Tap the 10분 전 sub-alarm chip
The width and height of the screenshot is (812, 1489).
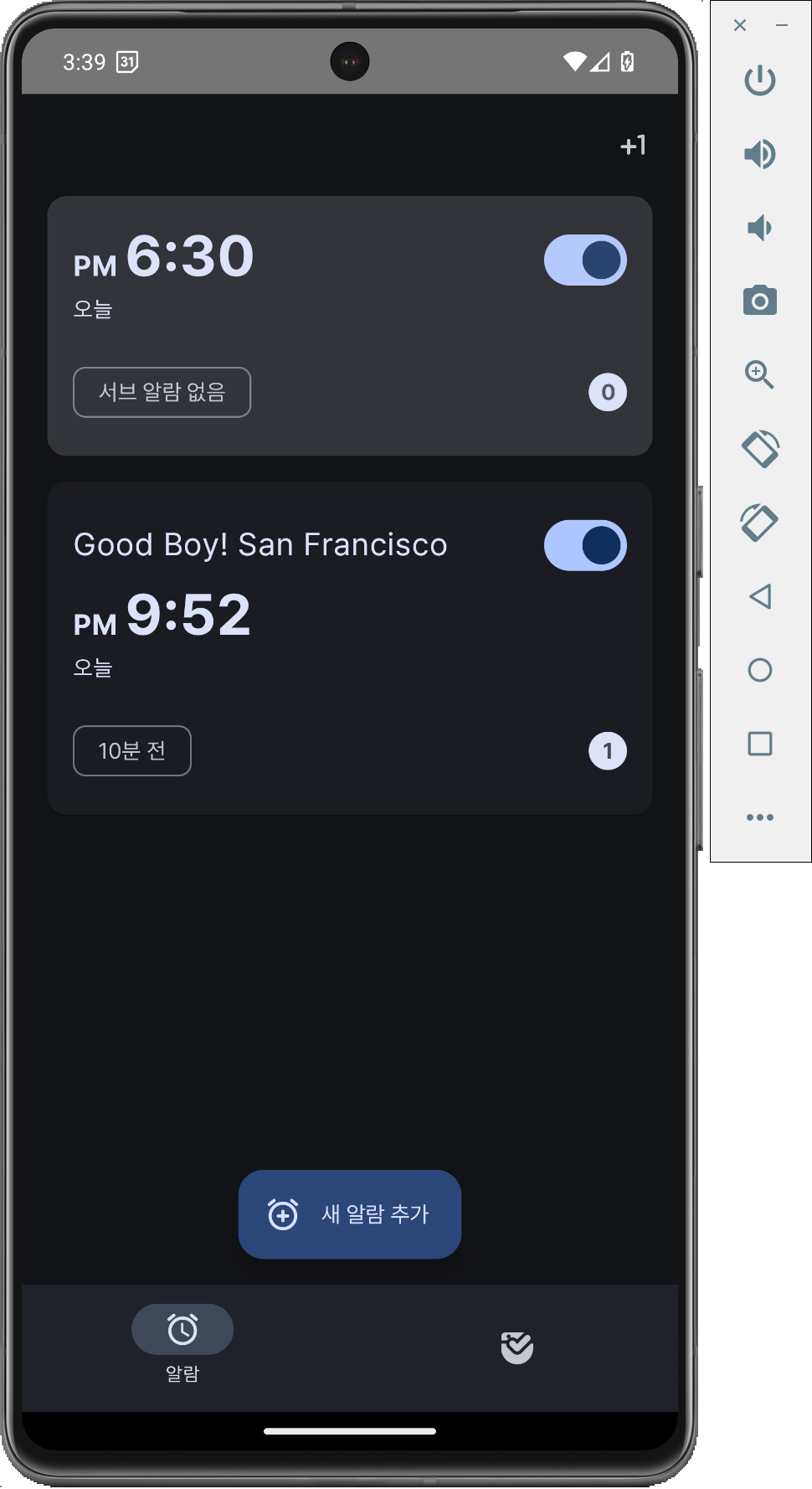click(132, 750)
